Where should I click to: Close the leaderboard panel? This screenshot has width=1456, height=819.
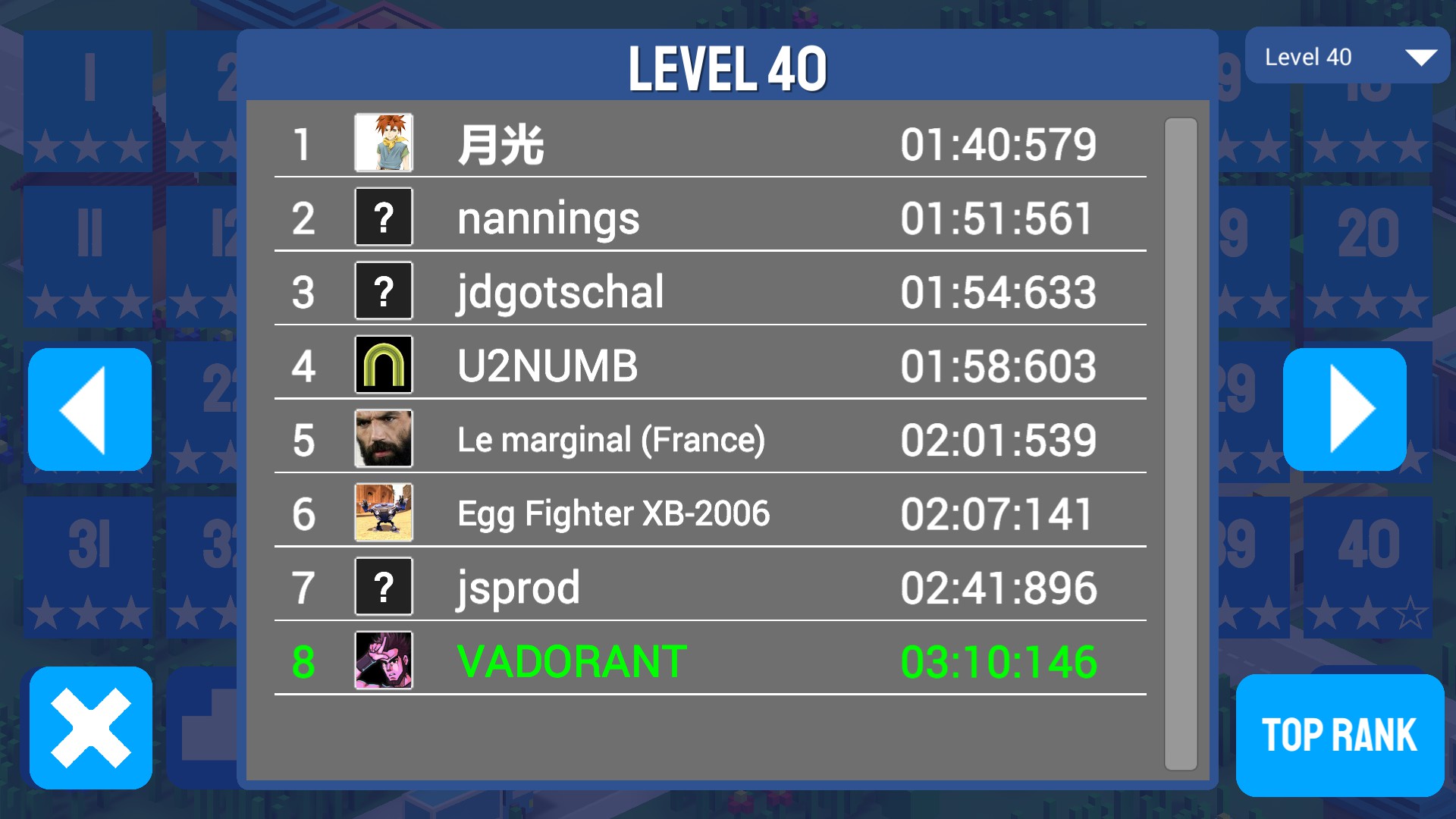point(90,728)
